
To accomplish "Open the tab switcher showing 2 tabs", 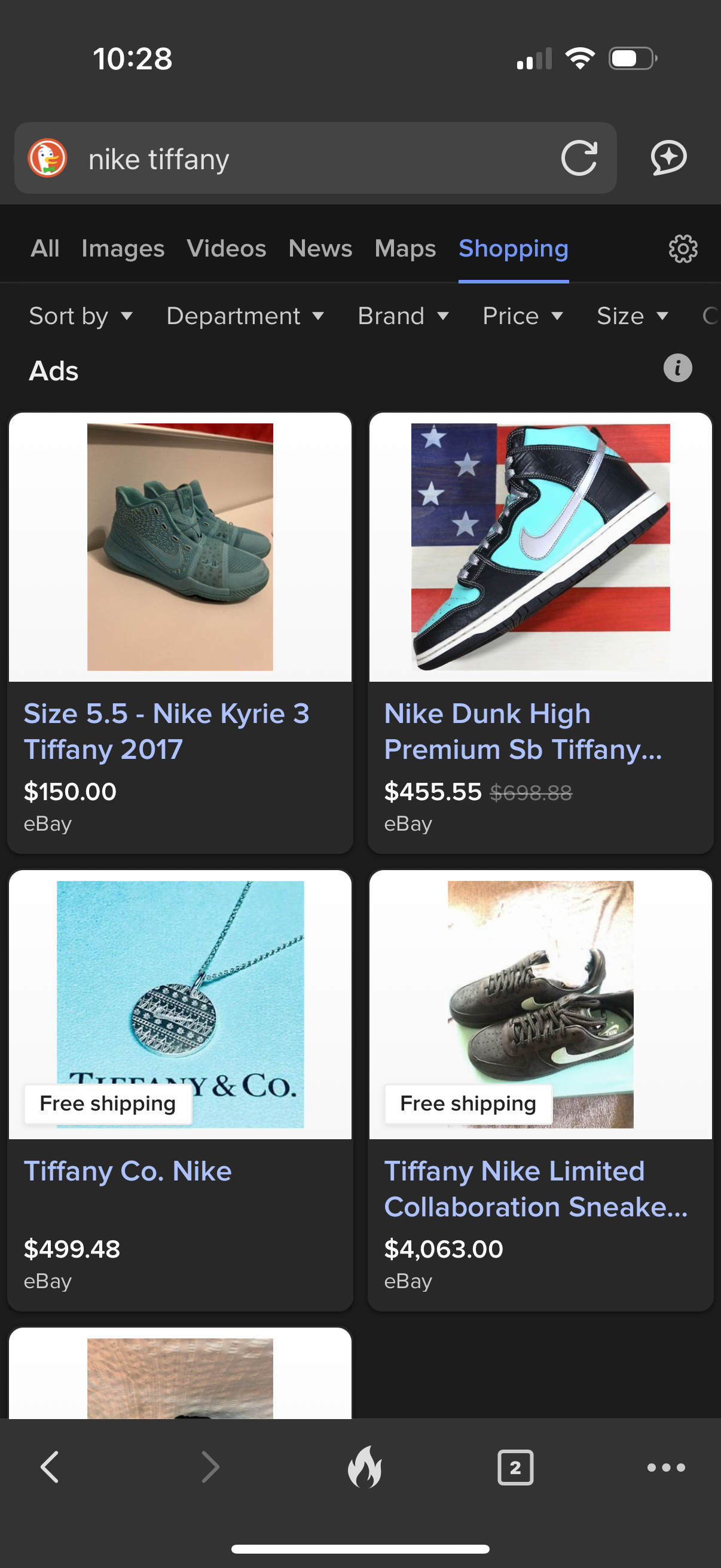I will point(515,1468).
